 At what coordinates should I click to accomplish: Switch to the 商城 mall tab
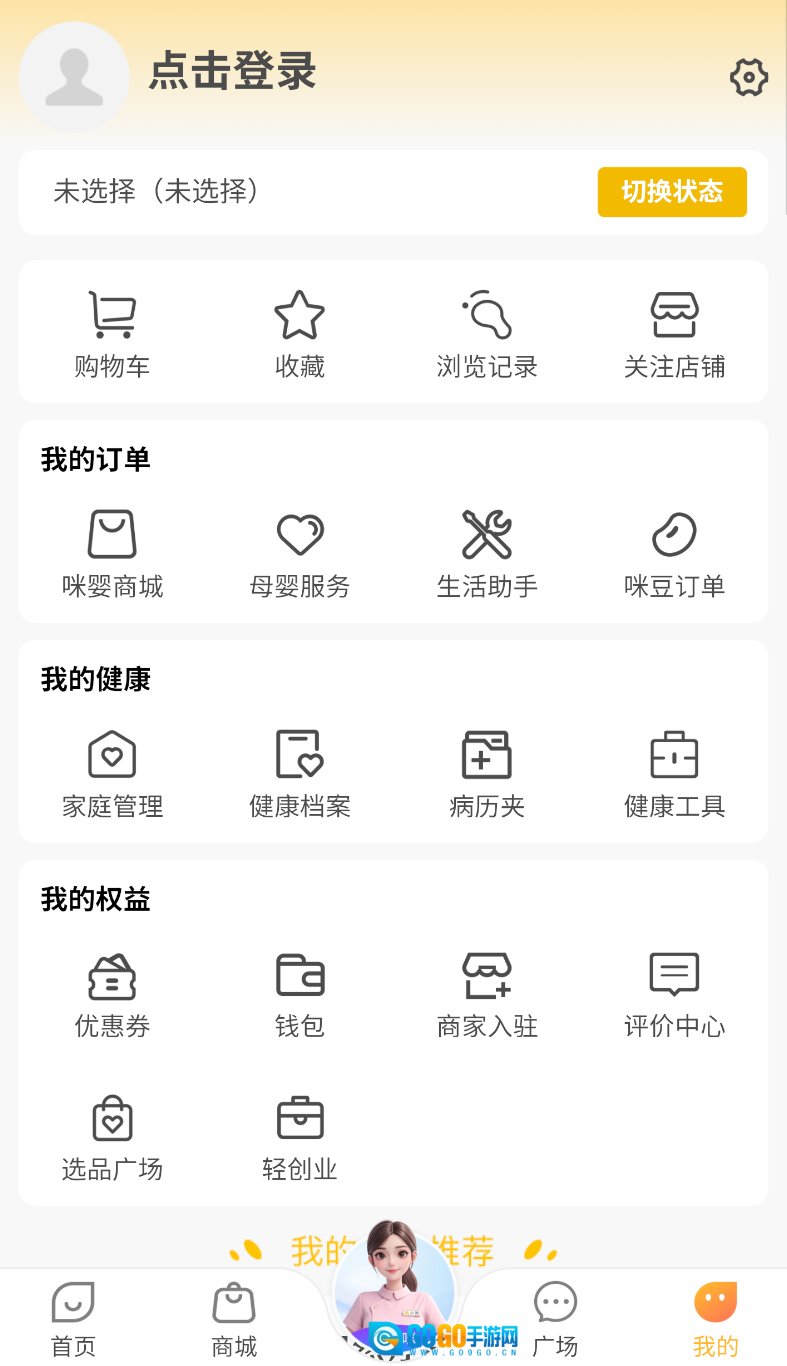(x=233, y=1320)
